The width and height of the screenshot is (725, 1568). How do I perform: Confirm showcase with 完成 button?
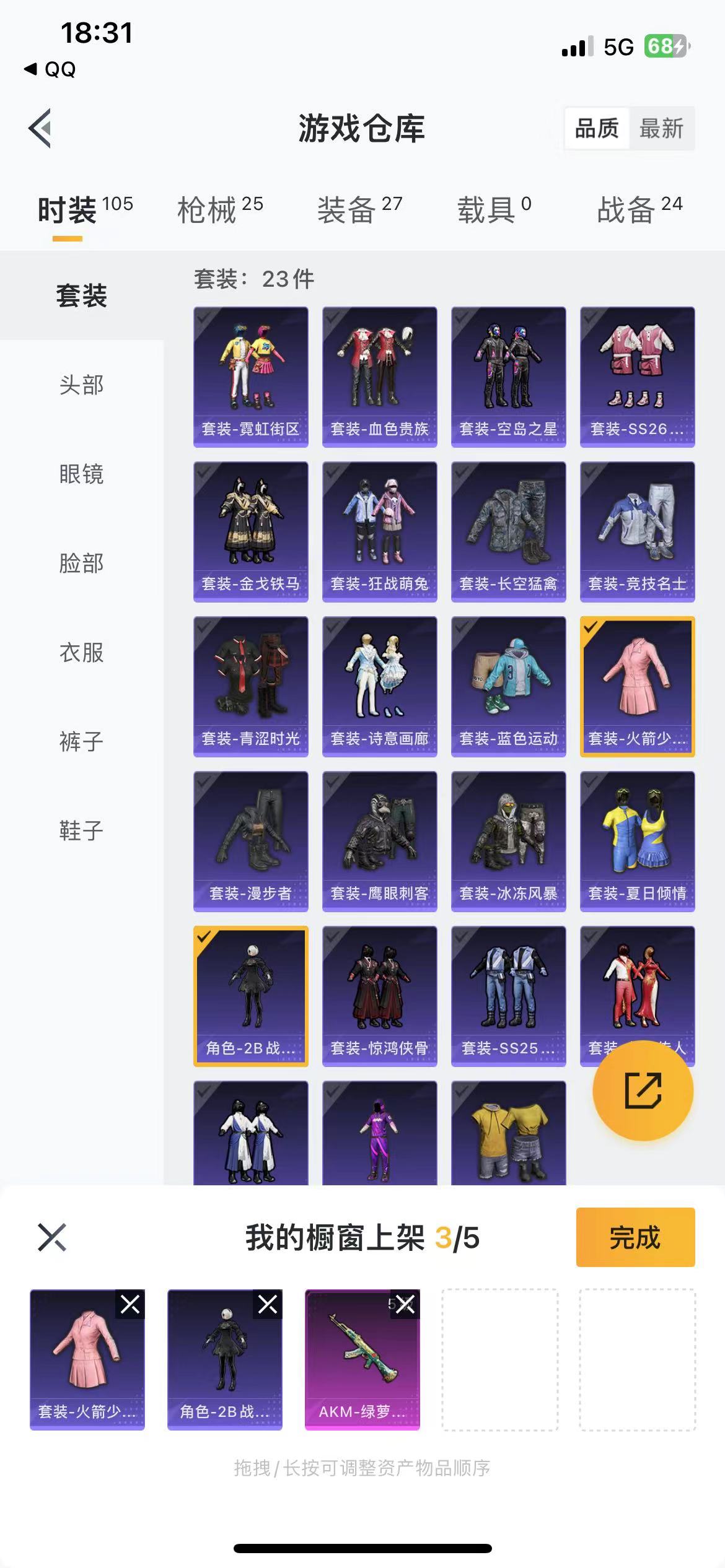(x=635, y=1237)
